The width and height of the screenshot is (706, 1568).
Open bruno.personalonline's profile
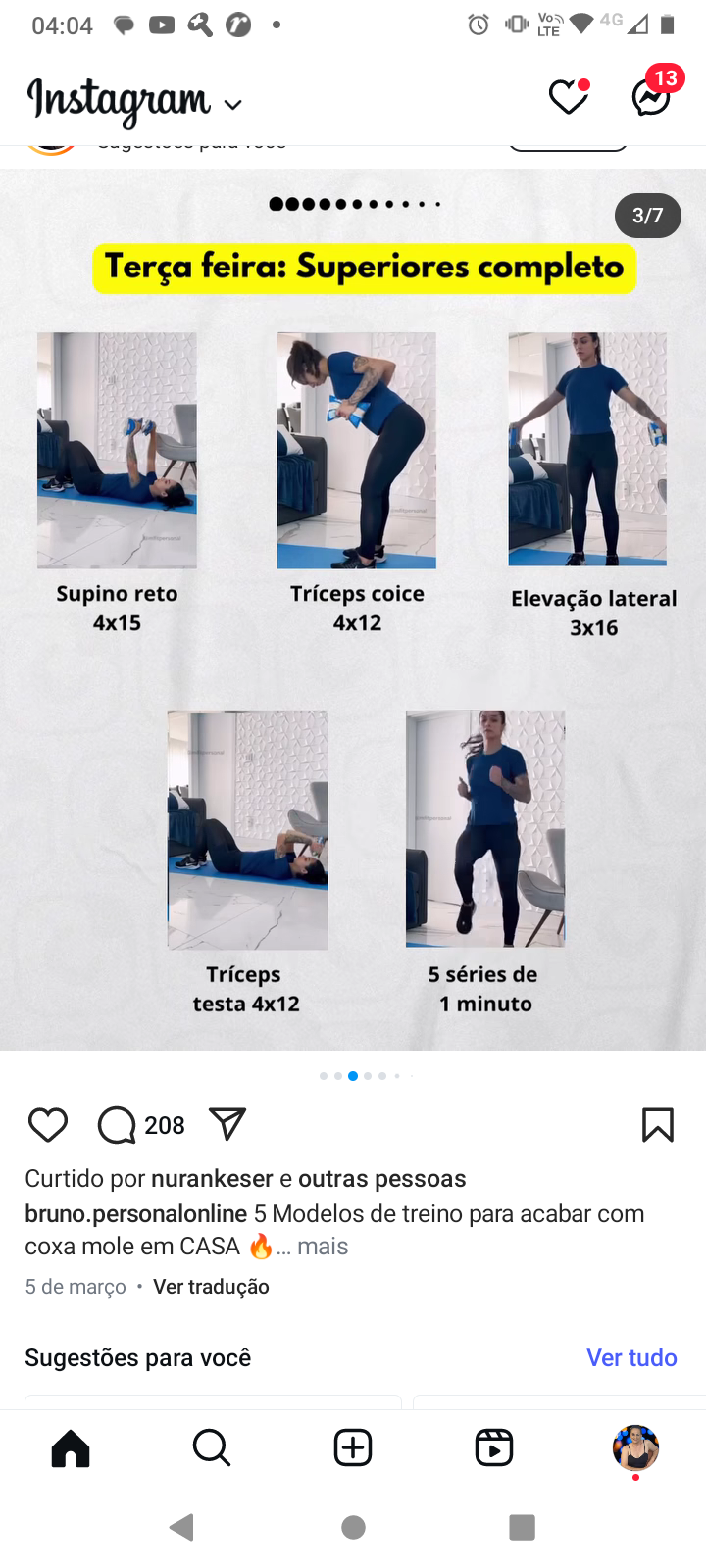click(135, 1213)
